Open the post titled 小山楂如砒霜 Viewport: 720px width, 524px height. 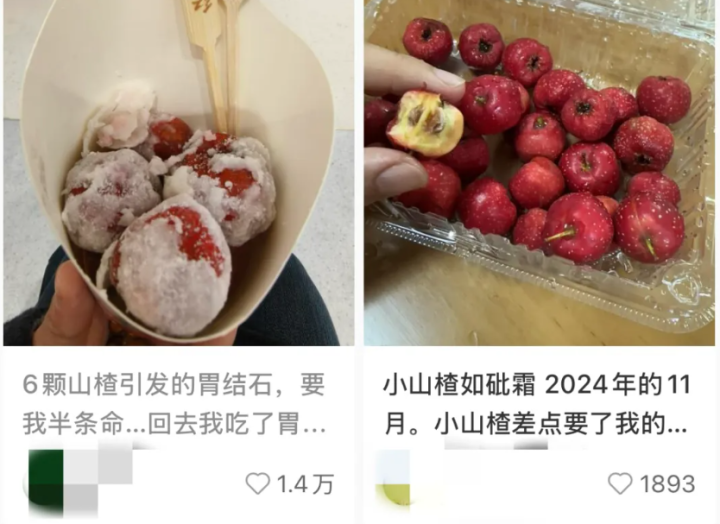tap(538, 404)
